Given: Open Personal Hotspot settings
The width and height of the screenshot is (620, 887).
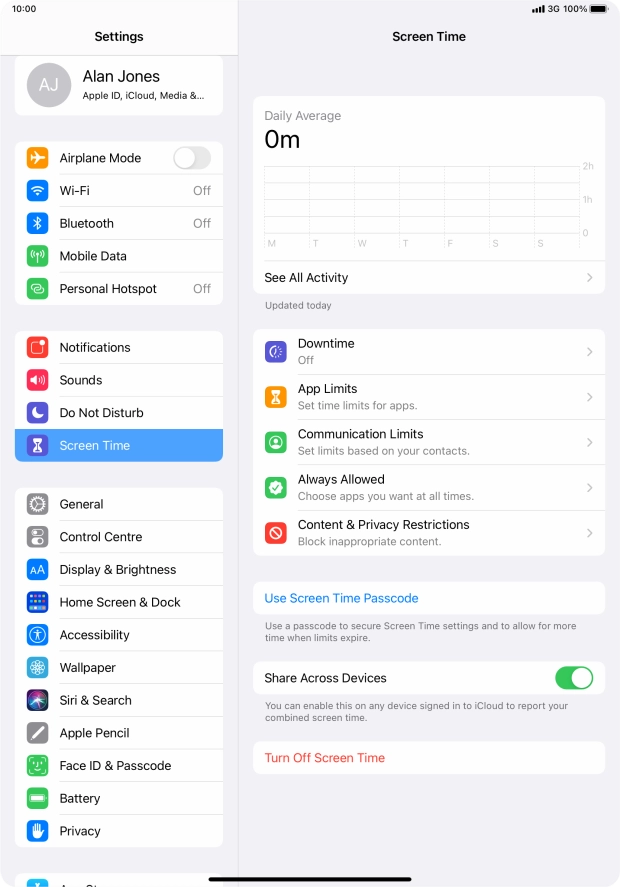Looking at the screenshot, I should pos(119,289).
